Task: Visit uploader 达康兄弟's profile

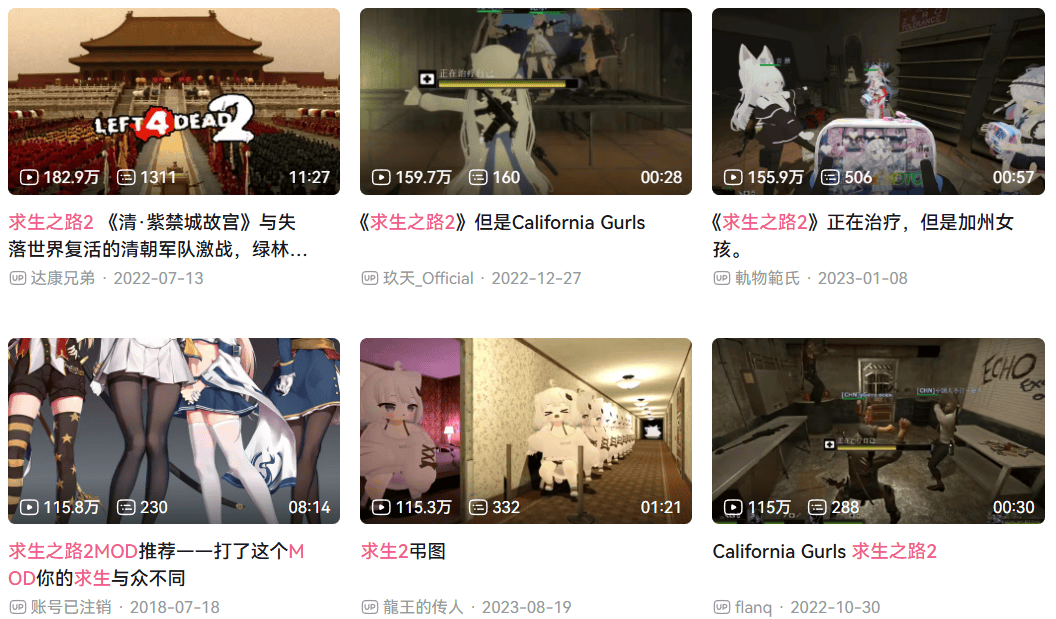Action: coord(63,278)
